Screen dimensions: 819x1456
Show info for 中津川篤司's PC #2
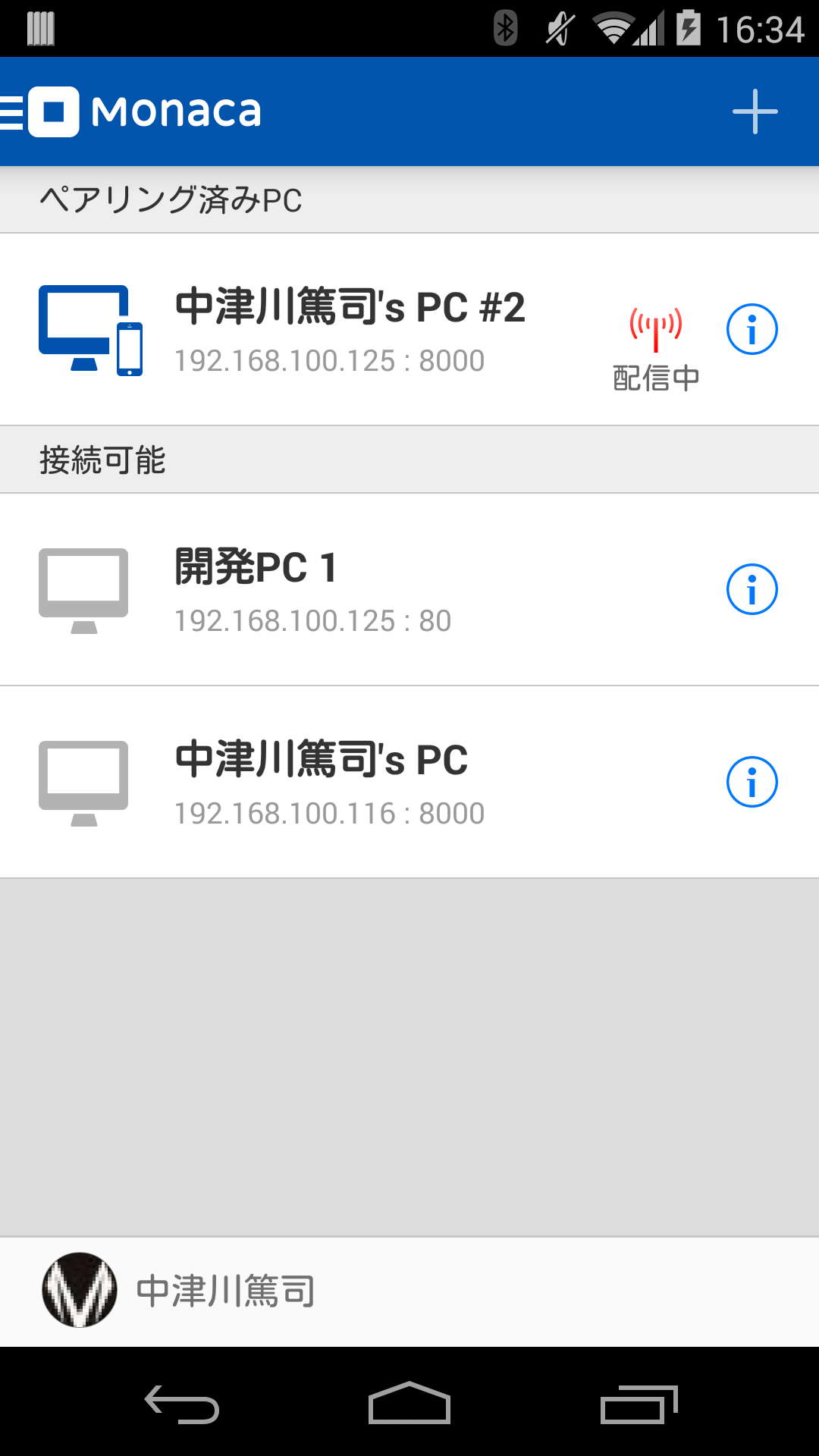click(752, 329)
